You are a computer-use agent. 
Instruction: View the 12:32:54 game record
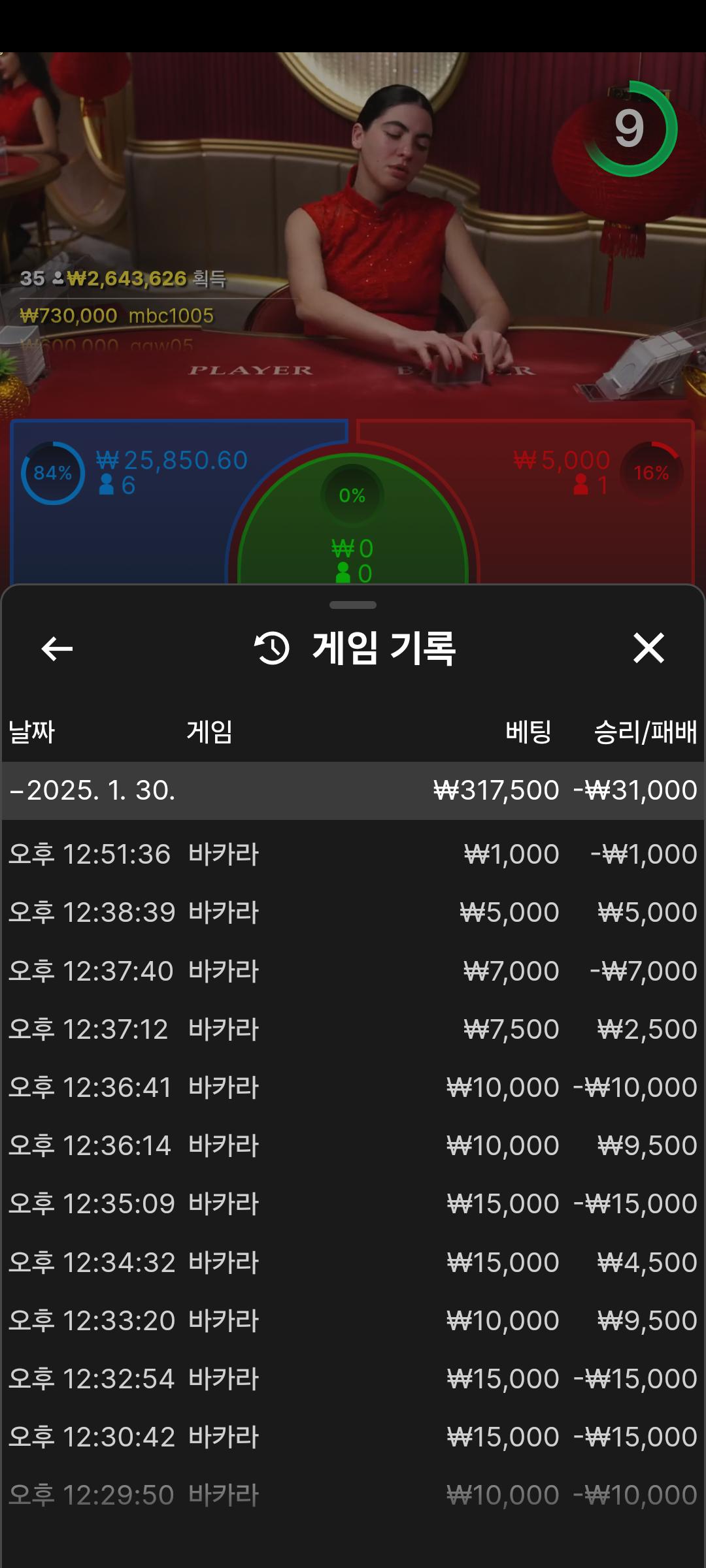353,1379
